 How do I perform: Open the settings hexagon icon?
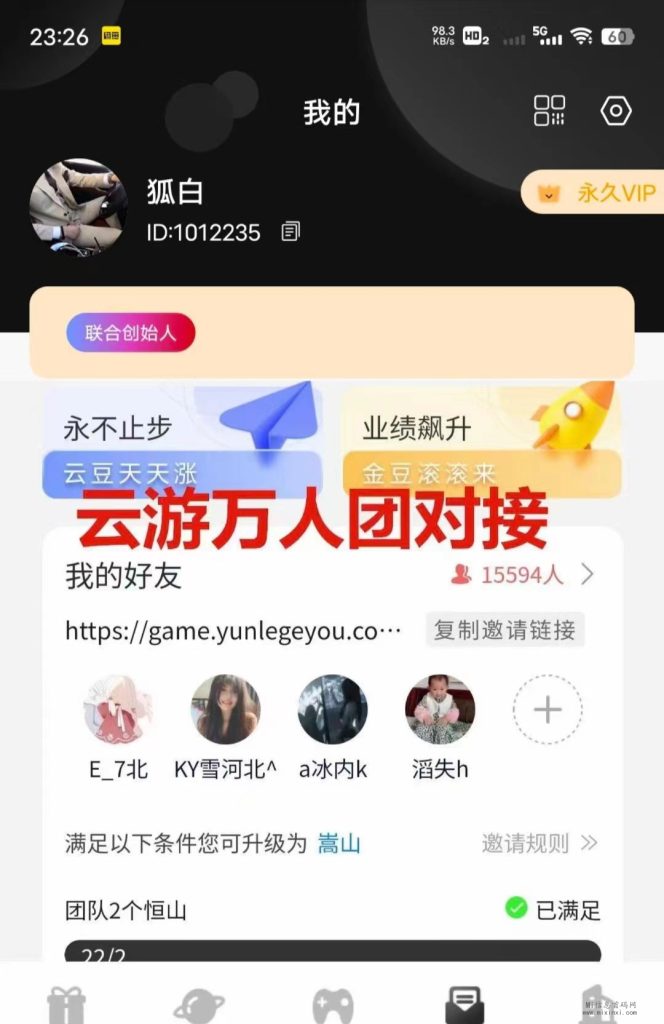tap(616, 111)
